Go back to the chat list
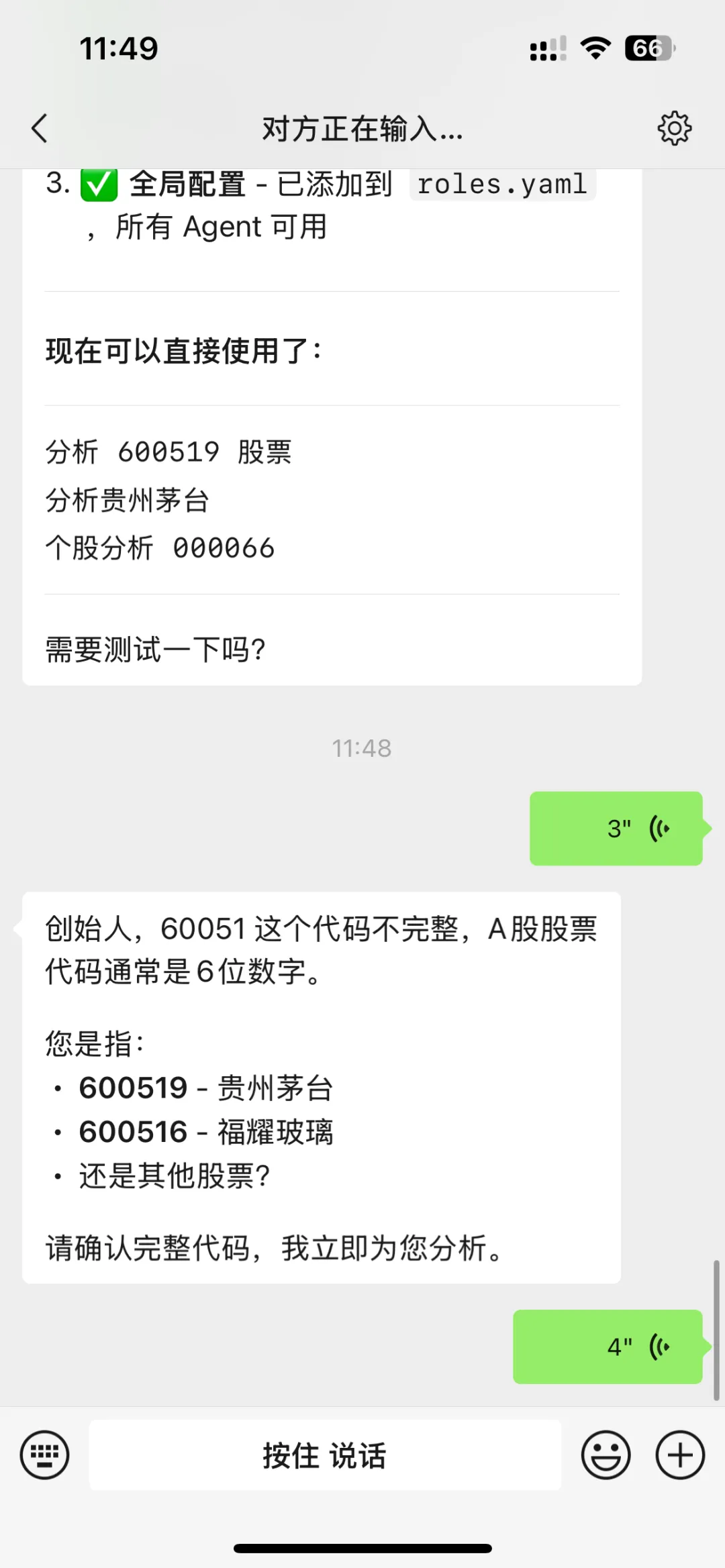 tap(40, 128)
